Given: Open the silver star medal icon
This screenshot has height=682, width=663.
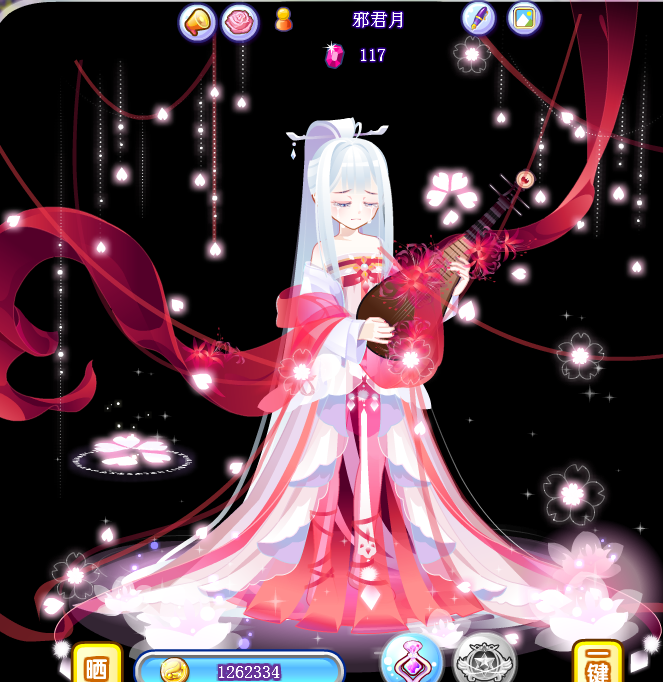Looking at the screenshot, I should pyautogui.click(x=485, y=661).
